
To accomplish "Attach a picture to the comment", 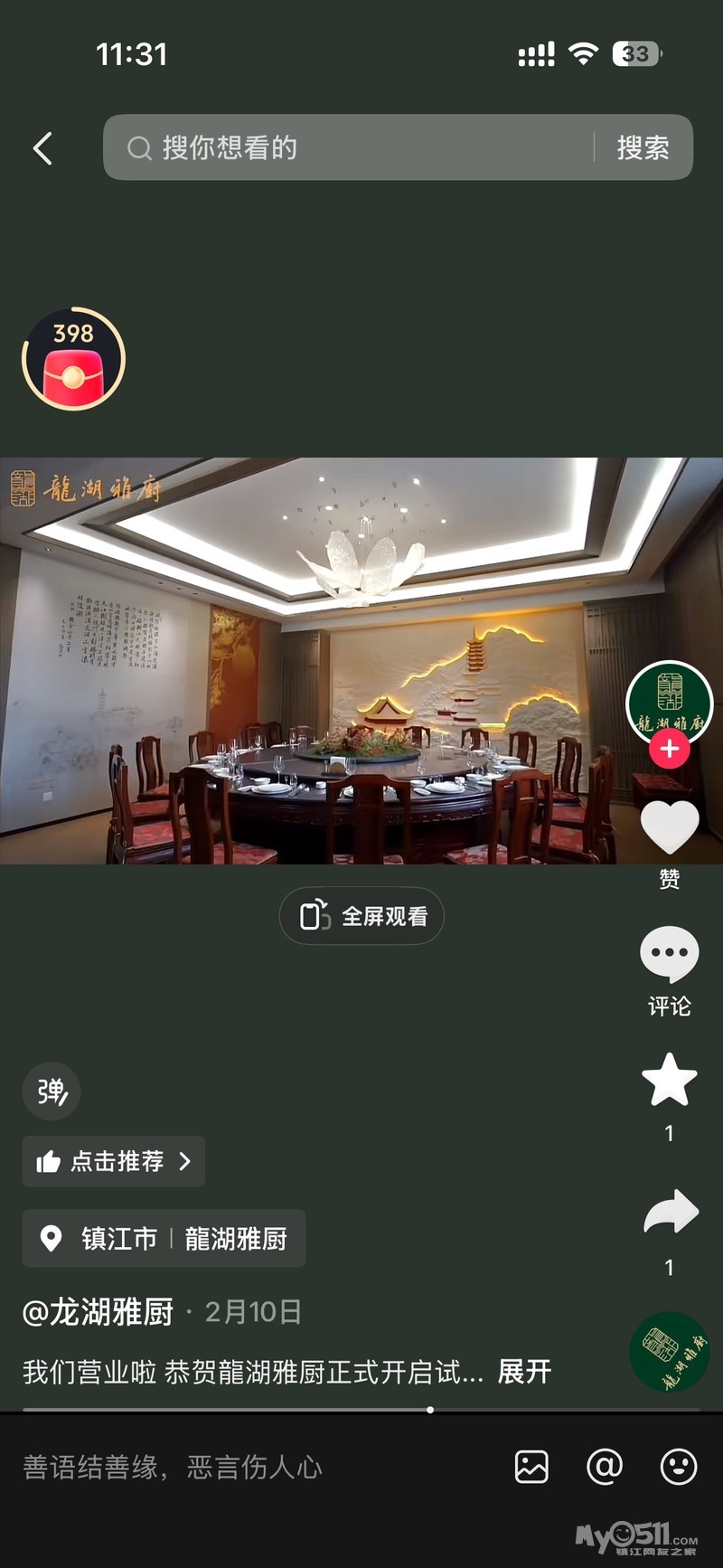I will point(531,1466).
